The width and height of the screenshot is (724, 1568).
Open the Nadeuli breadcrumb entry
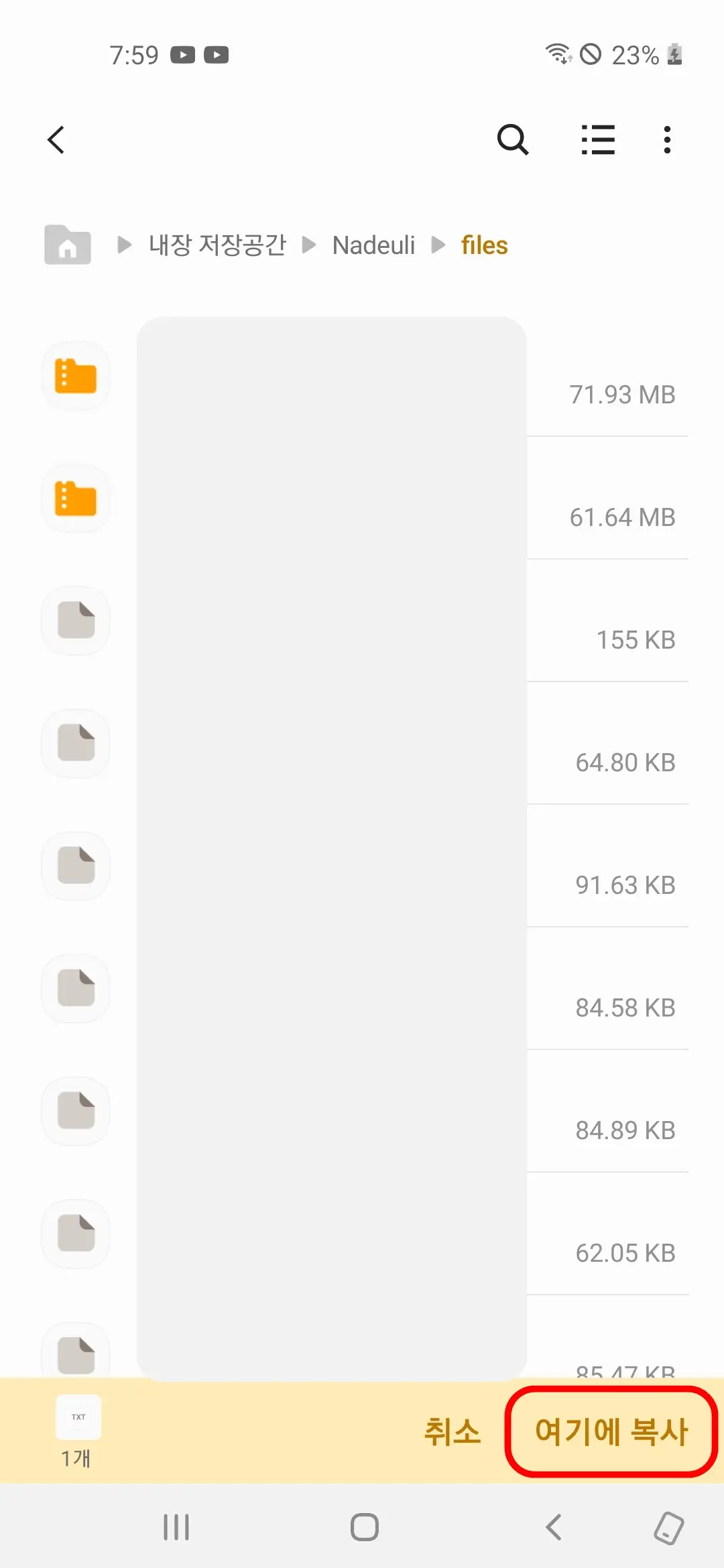click(373, 245)
